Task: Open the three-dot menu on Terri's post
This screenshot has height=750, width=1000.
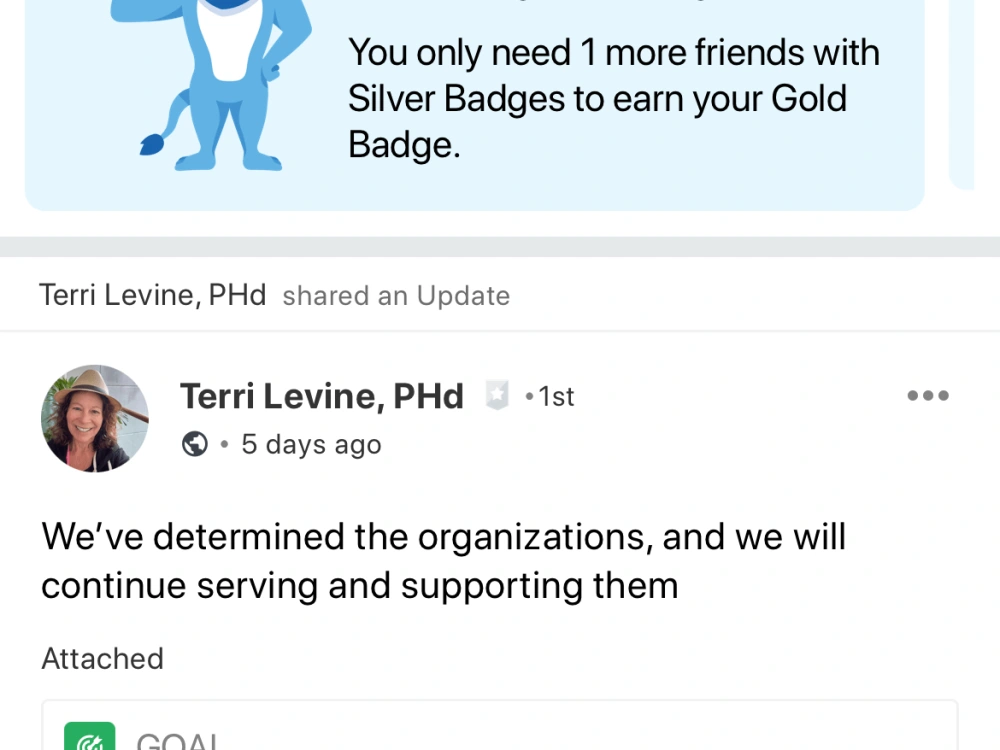Action: pos(927,396)
